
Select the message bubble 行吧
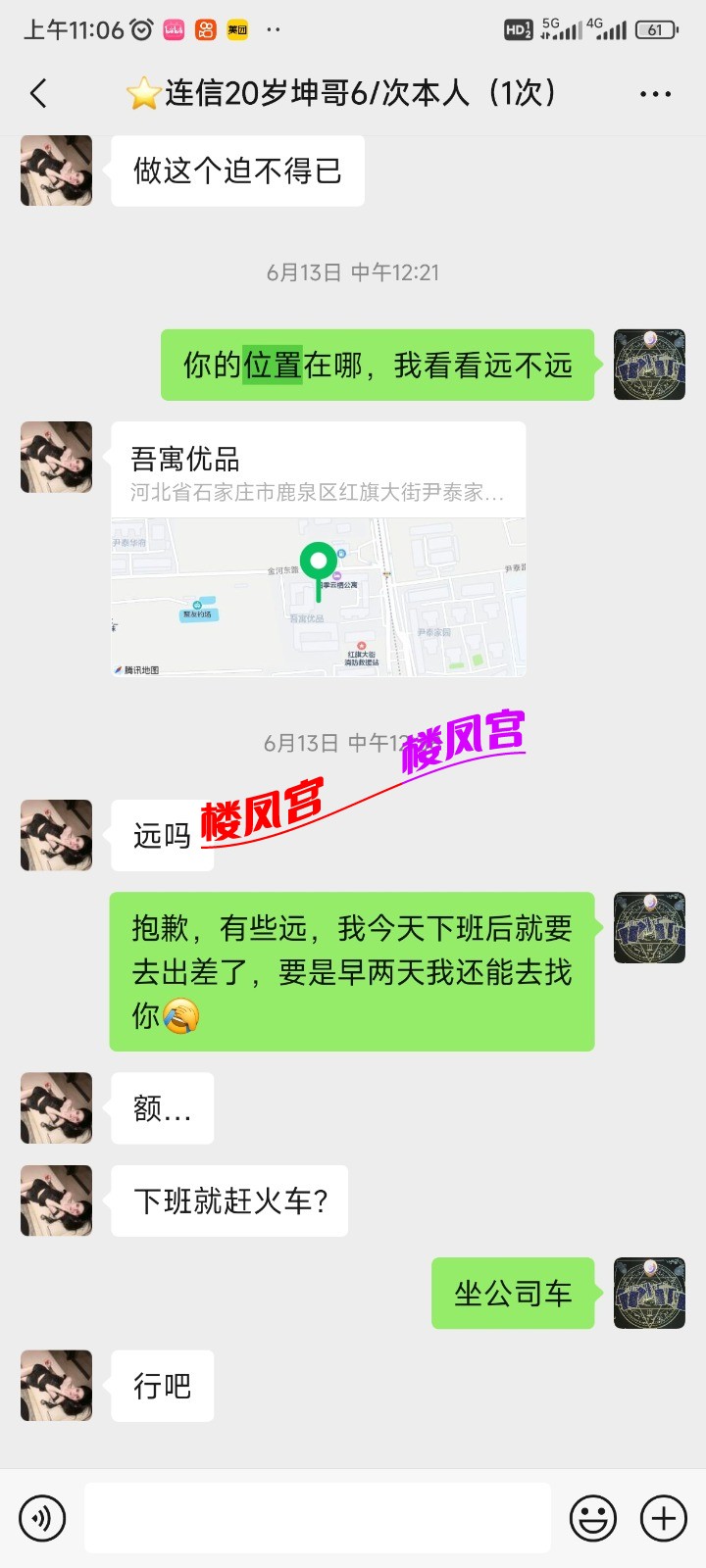pyautogui.click(x=163, y=1386)
